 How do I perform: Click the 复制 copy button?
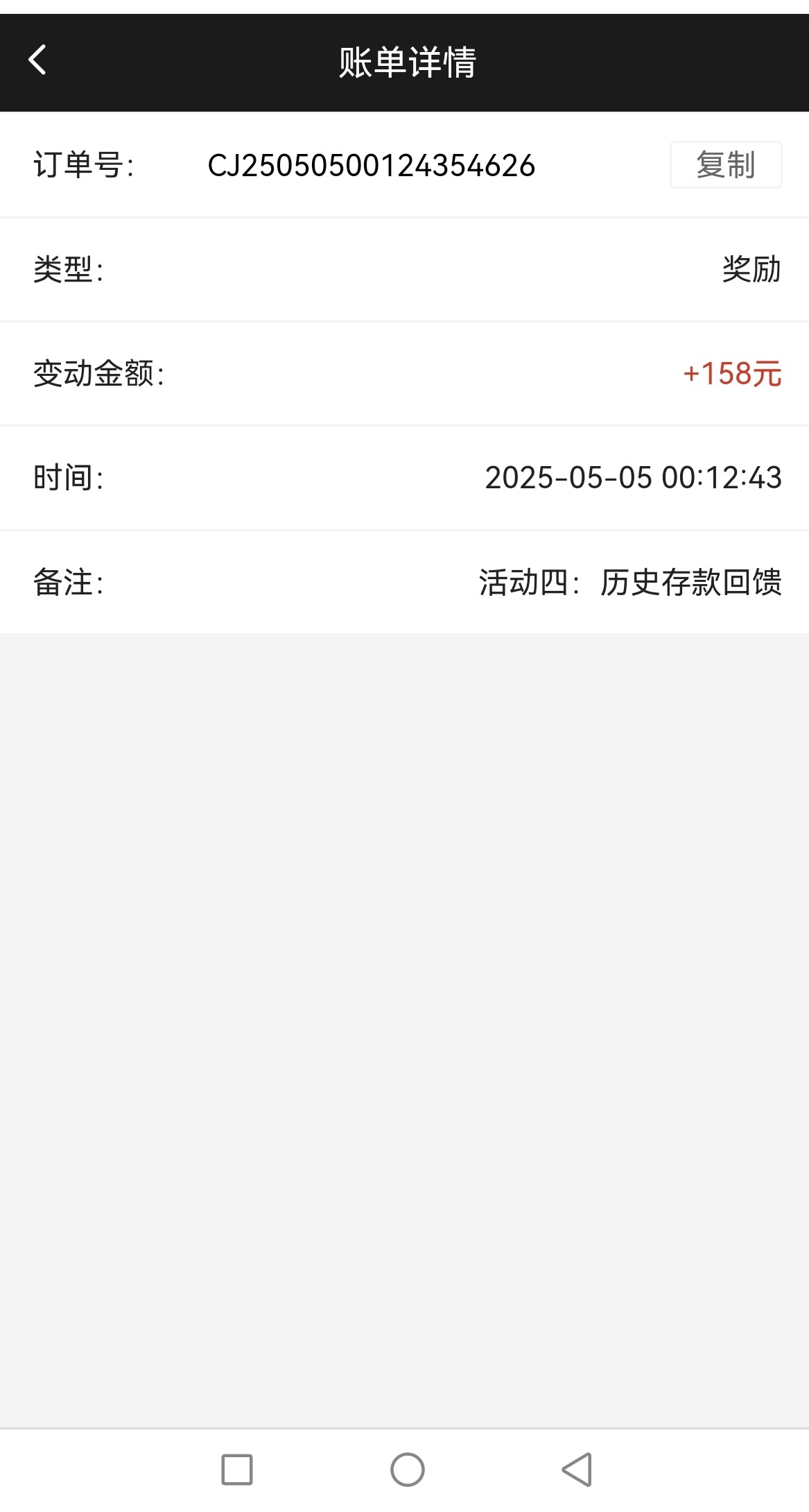tap(725, 166)
